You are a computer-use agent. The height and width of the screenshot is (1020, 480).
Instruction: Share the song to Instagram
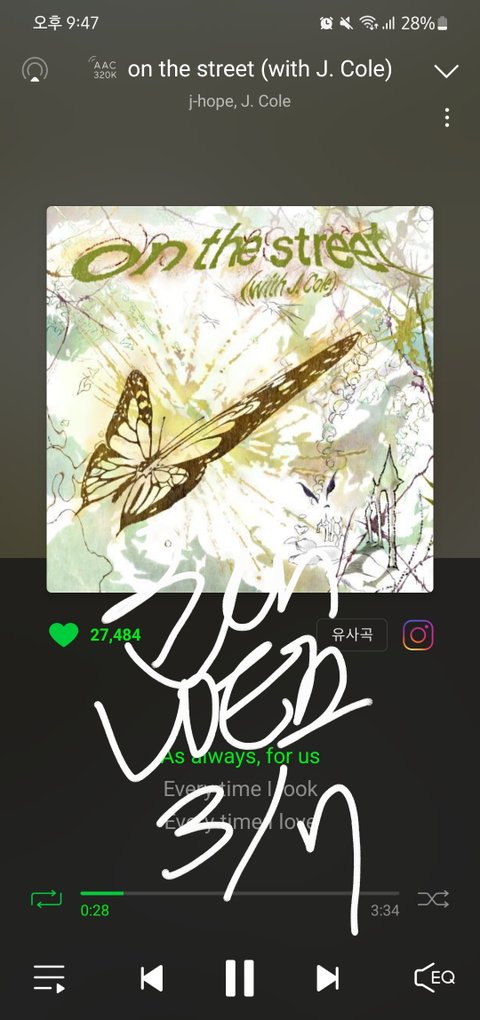pyautogui.click(x=418, y=635)
